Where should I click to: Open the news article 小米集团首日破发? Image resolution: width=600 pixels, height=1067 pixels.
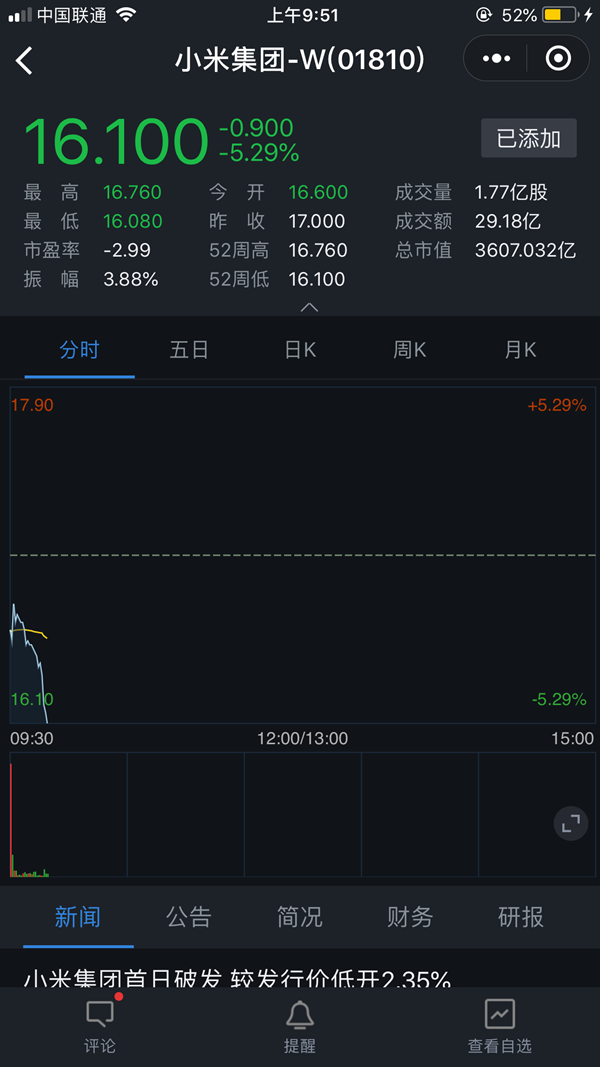tap(238, 976)
